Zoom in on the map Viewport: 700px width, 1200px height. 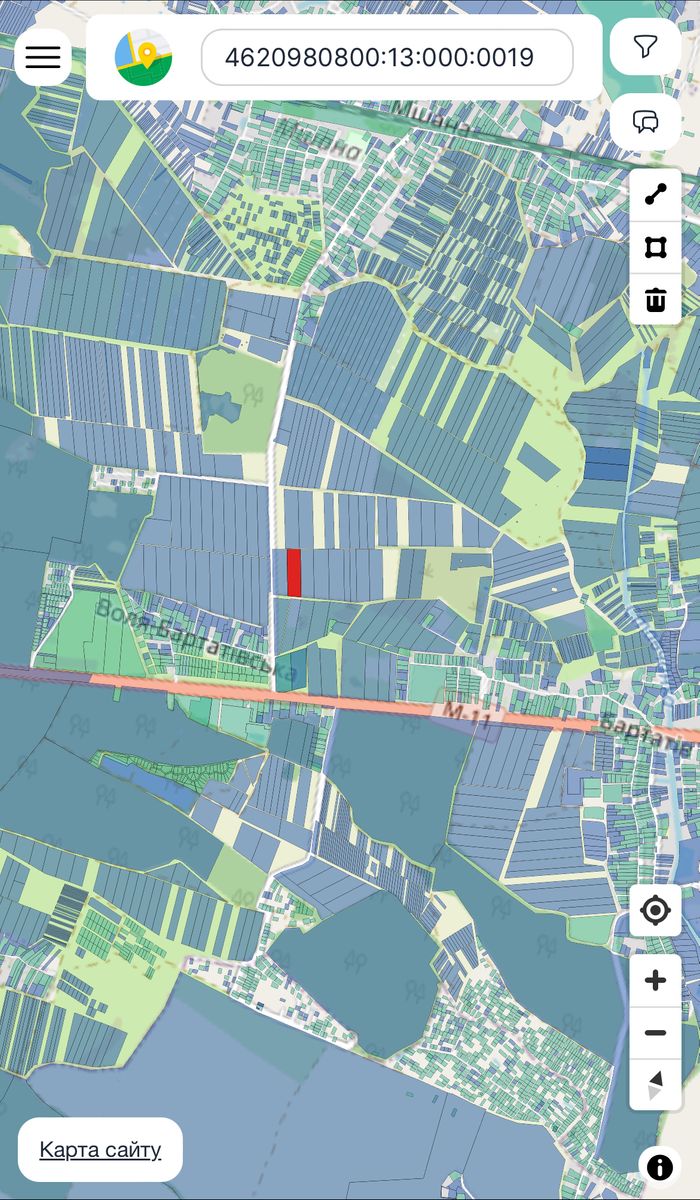pos(655,981)
